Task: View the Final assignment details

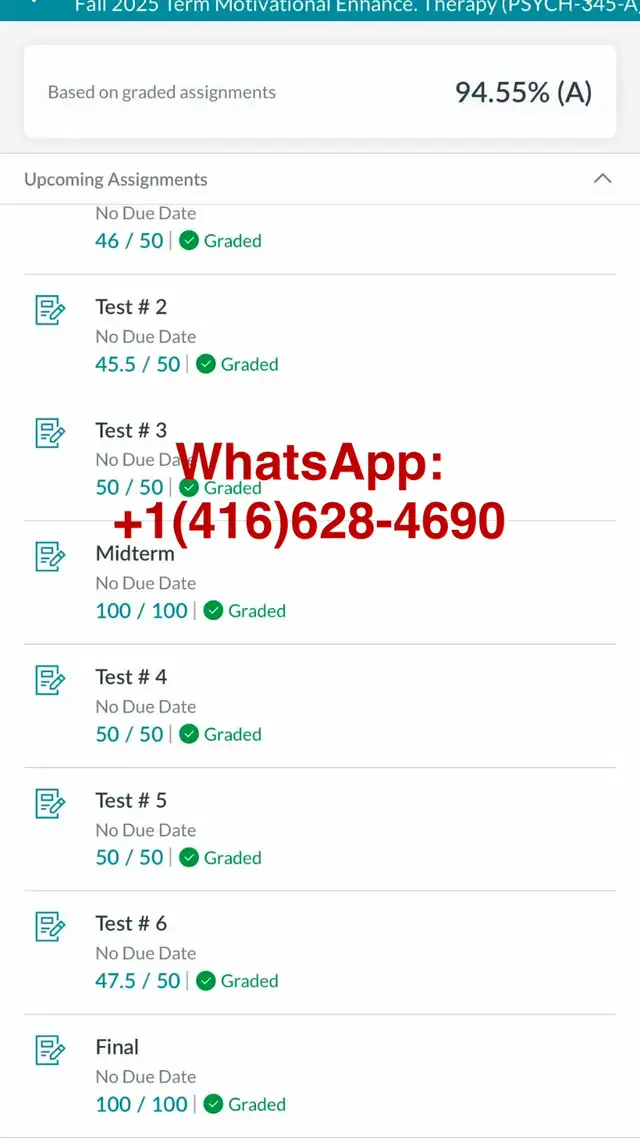Action: tap(117, 1047)
